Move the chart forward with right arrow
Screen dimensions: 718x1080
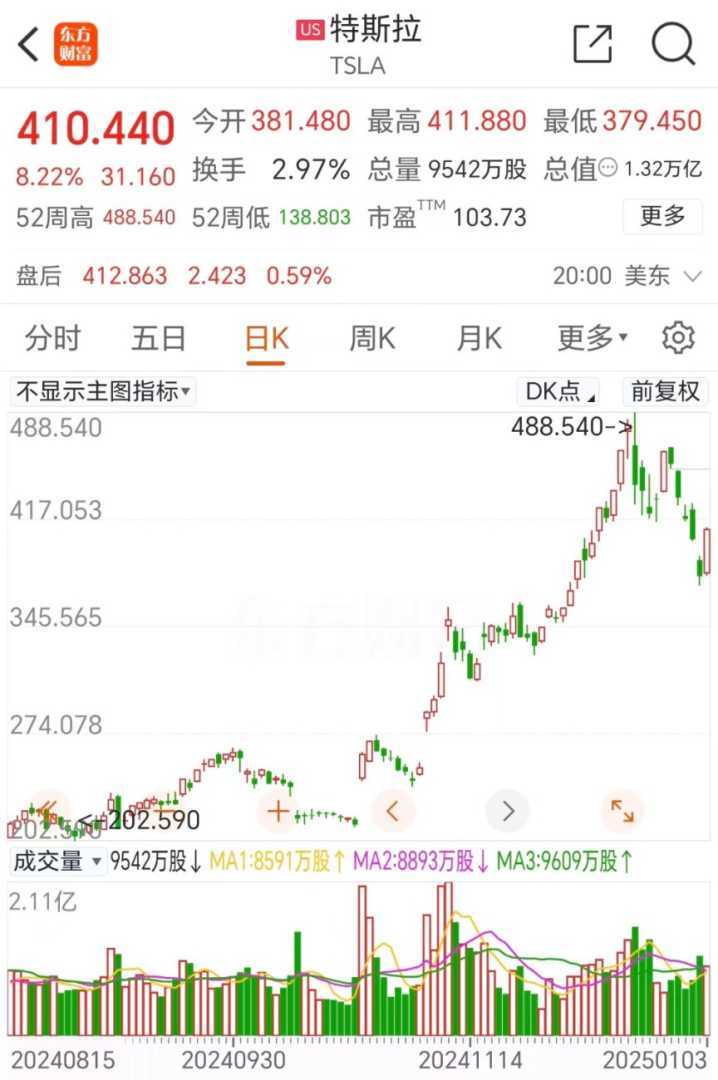pos(508,811)
